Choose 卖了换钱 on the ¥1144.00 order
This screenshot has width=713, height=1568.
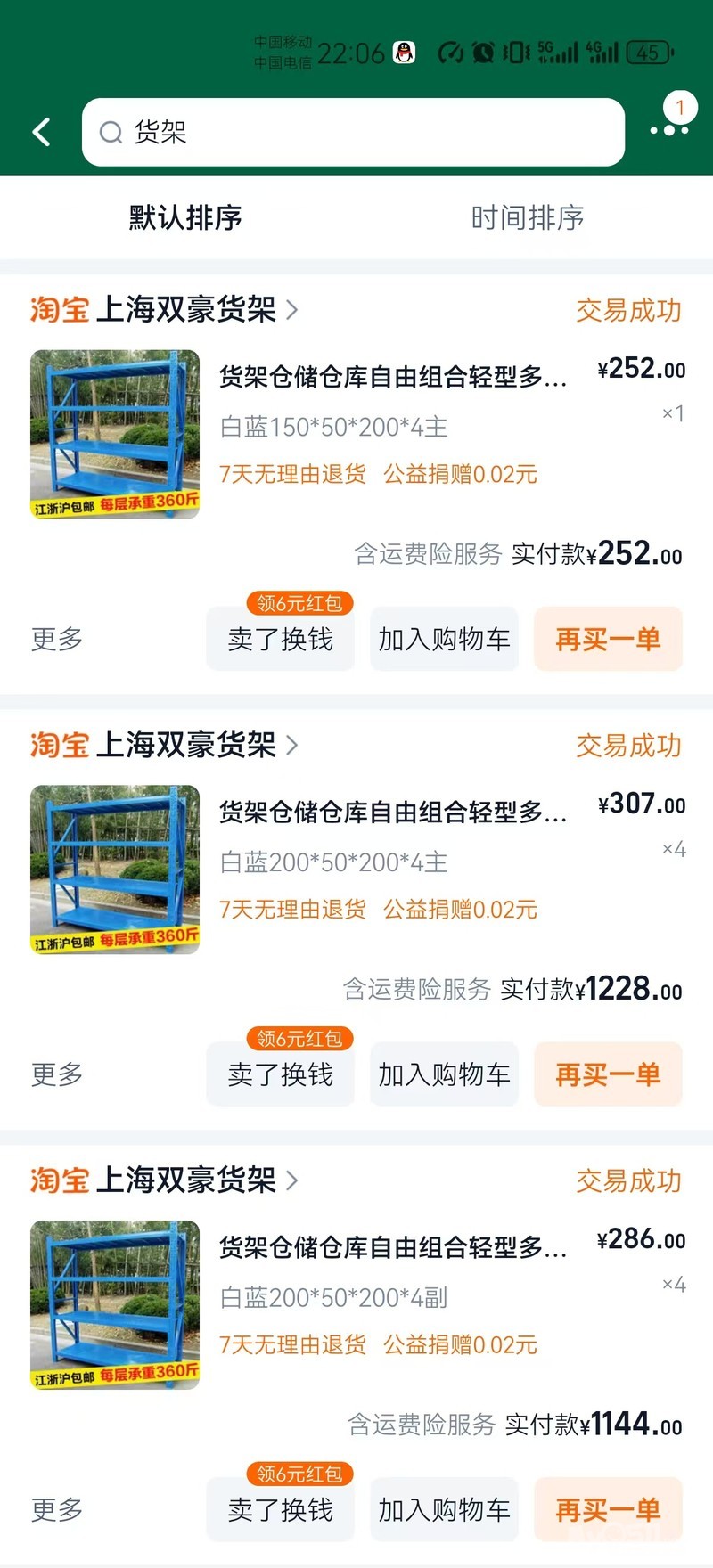[280, 1510]
